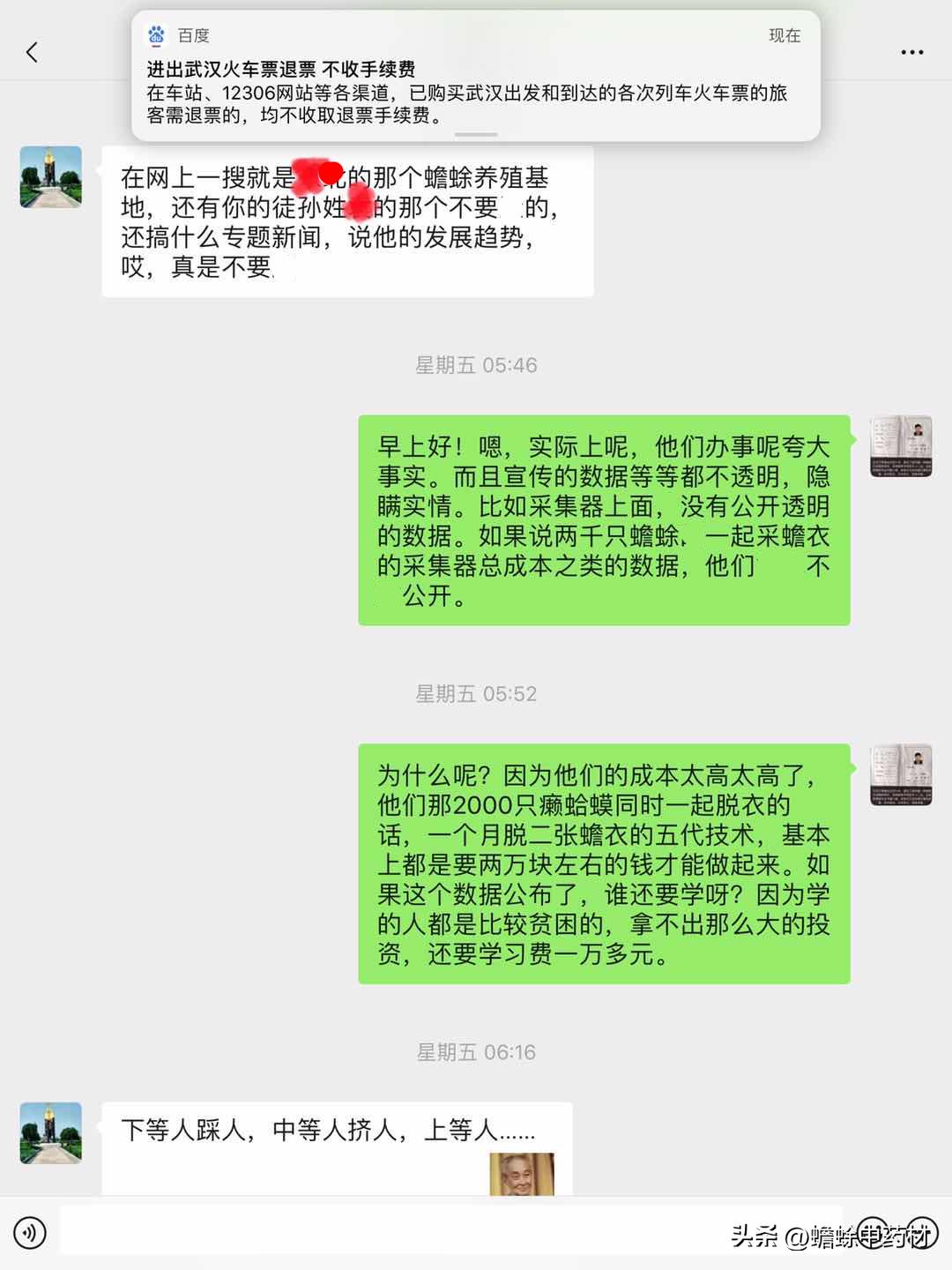Open your own avatar beside the 早上好 message

(901, 446)
